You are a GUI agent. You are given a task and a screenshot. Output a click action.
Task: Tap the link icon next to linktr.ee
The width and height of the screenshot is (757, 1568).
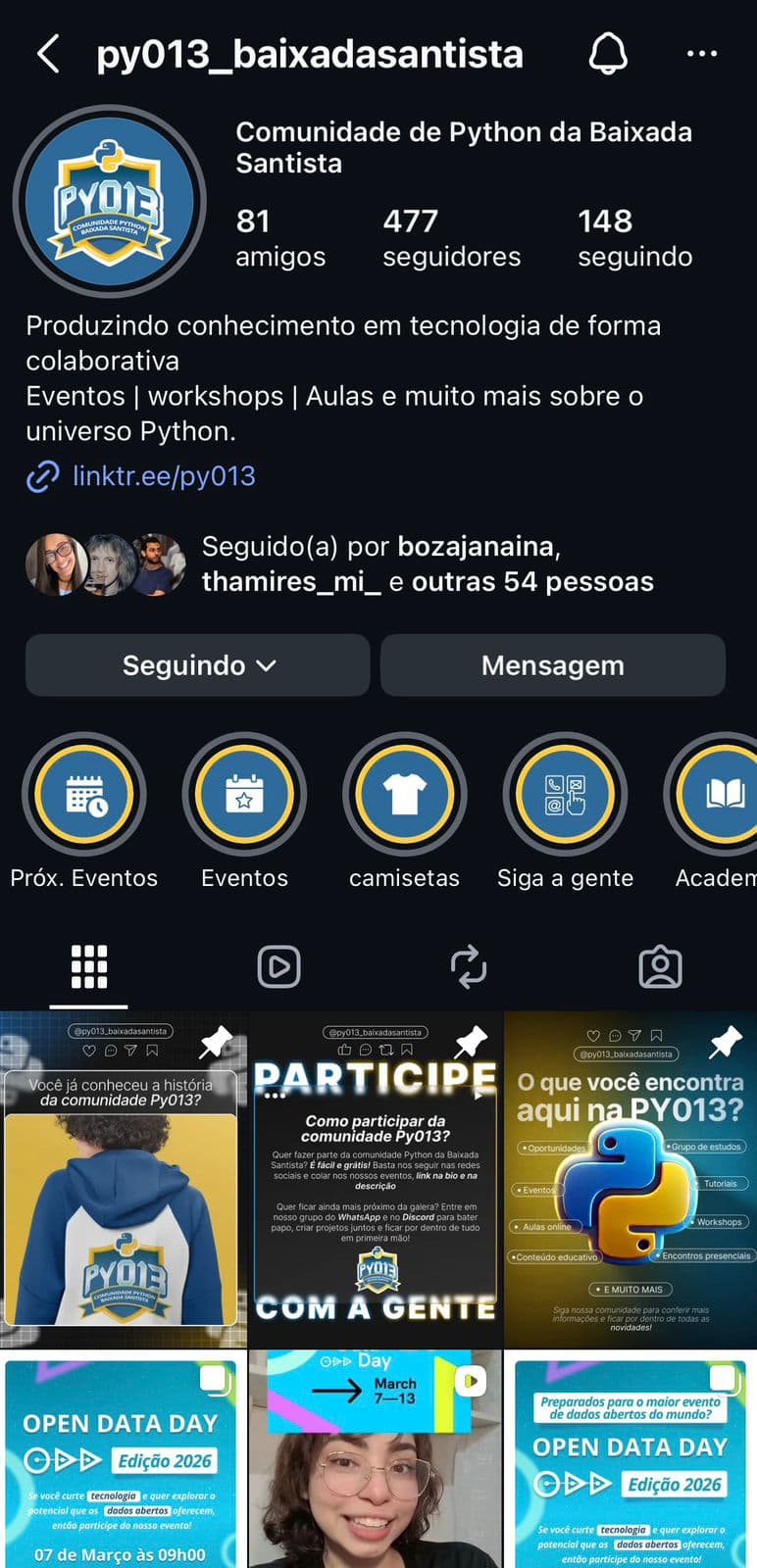(40, 476)
